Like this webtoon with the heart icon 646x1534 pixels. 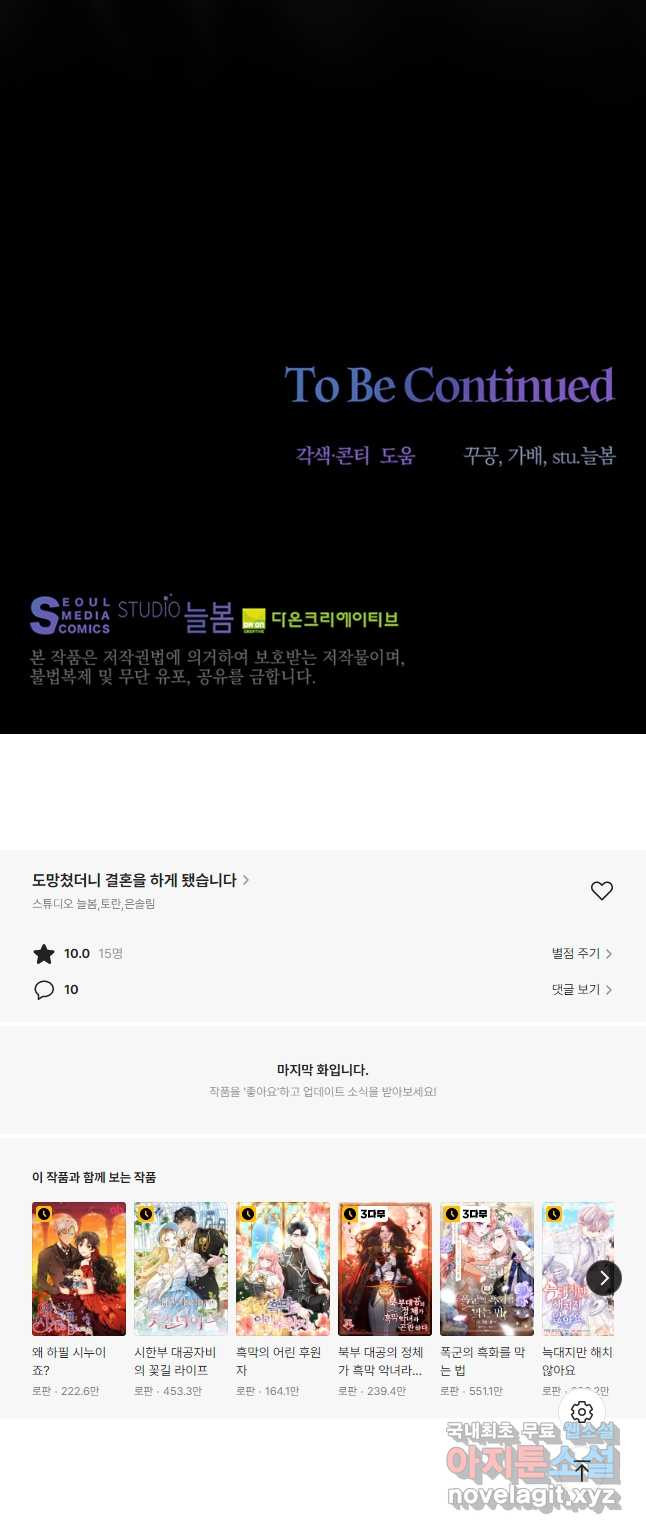(x=601, y=891)
